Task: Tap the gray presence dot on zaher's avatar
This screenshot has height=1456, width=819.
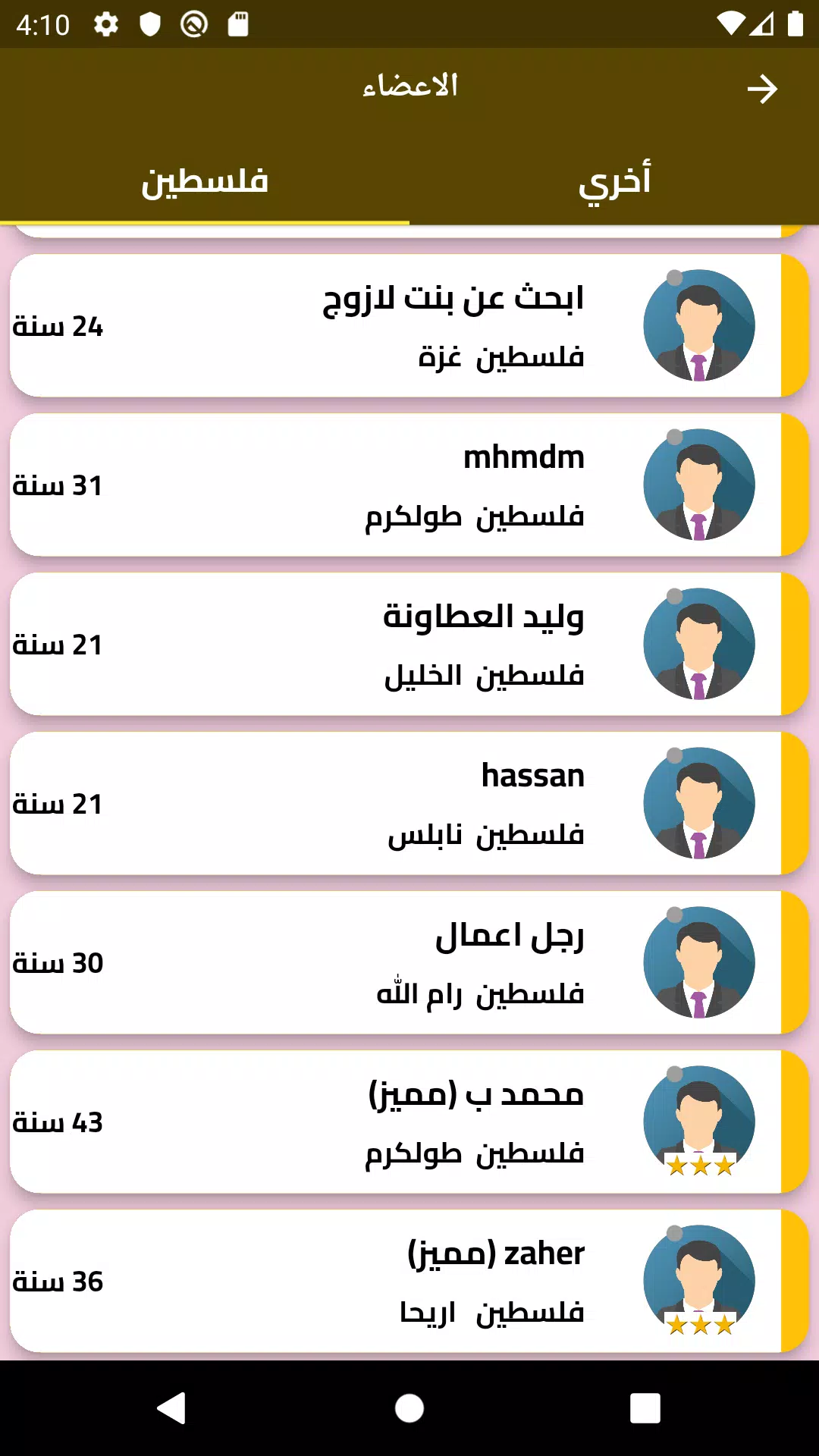Action: [x=673, y=1234]
